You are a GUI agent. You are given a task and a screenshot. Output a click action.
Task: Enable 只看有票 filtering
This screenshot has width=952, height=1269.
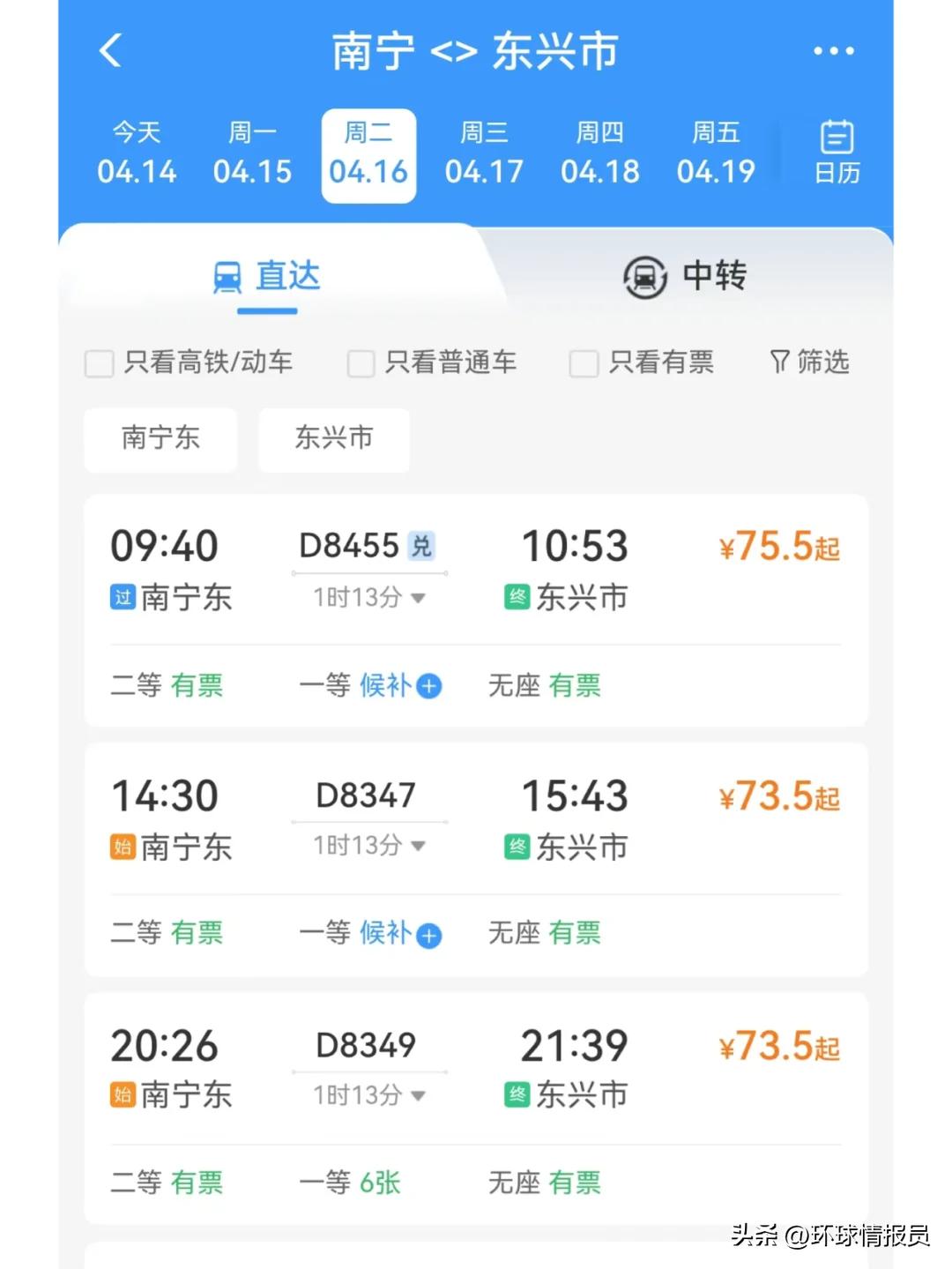[584, 362]
